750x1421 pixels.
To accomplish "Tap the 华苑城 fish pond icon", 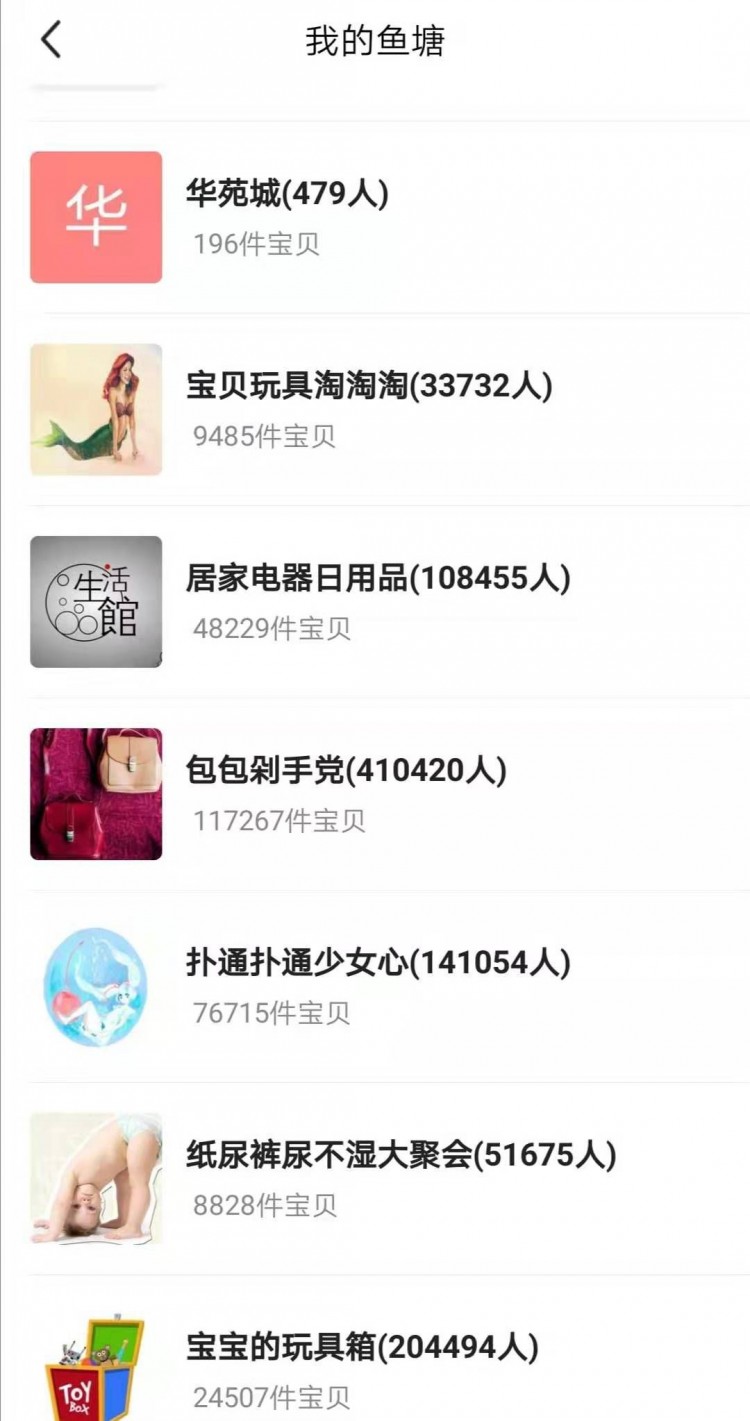I will point(95,216).
